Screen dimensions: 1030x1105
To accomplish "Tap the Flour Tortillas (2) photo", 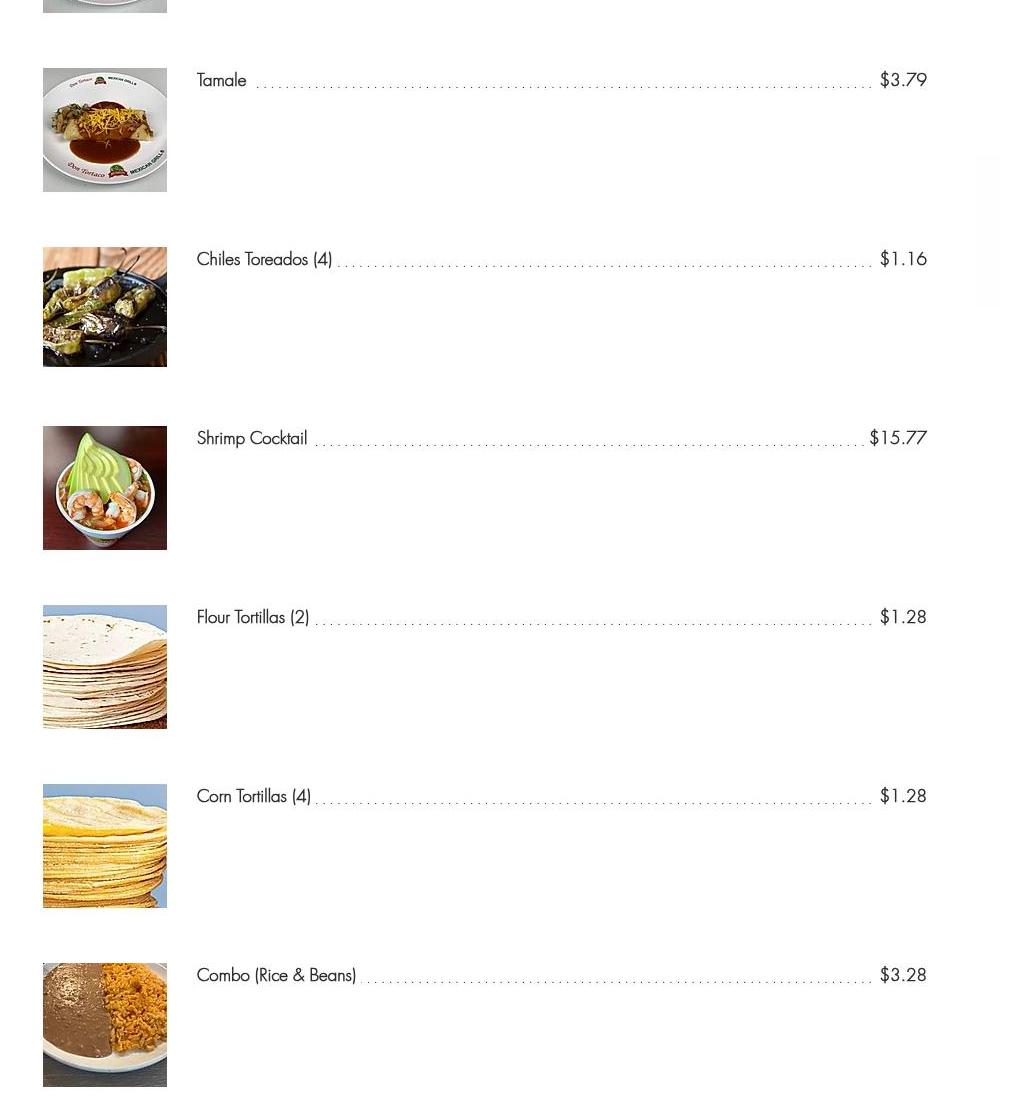I will [105, 667].
